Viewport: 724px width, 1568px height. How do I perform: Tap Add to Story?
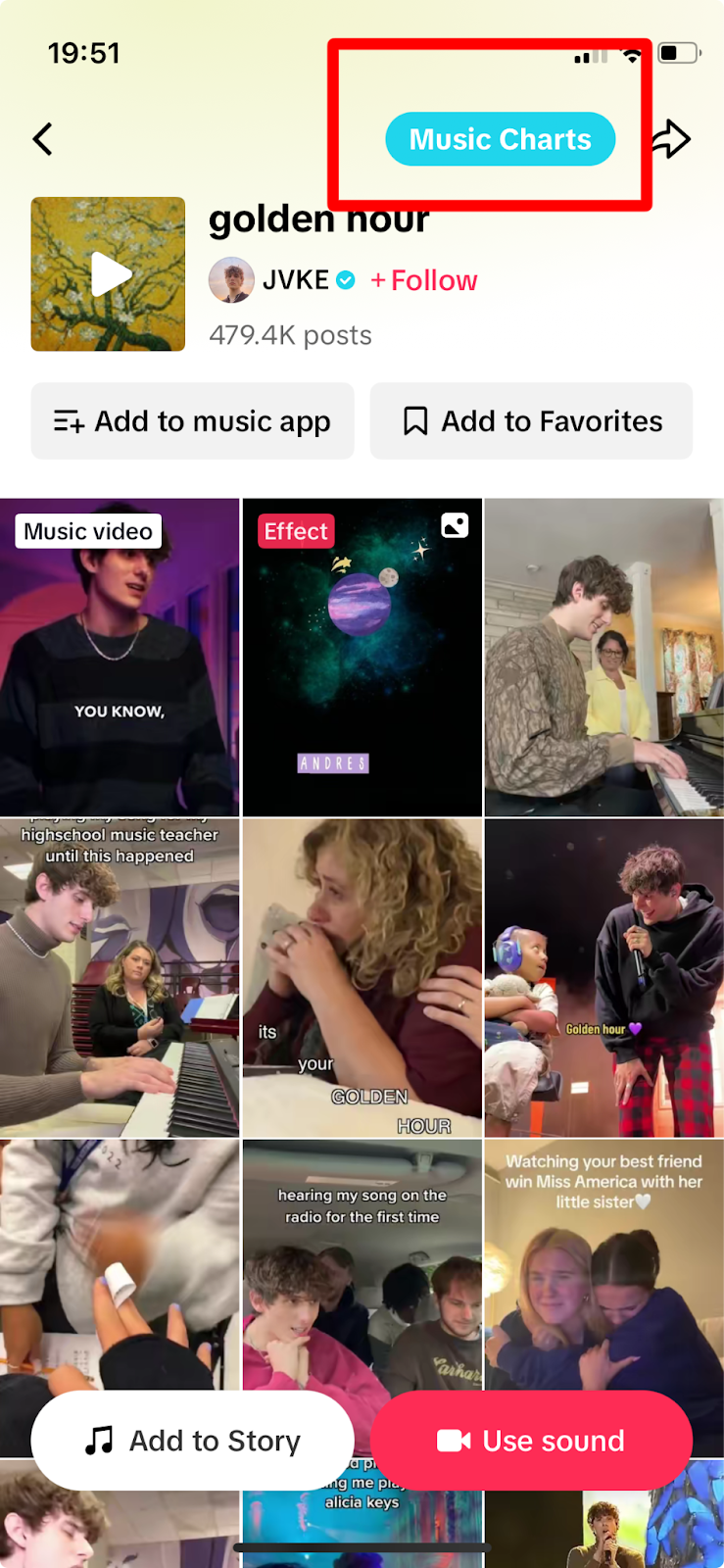[x=192, y=1441]
